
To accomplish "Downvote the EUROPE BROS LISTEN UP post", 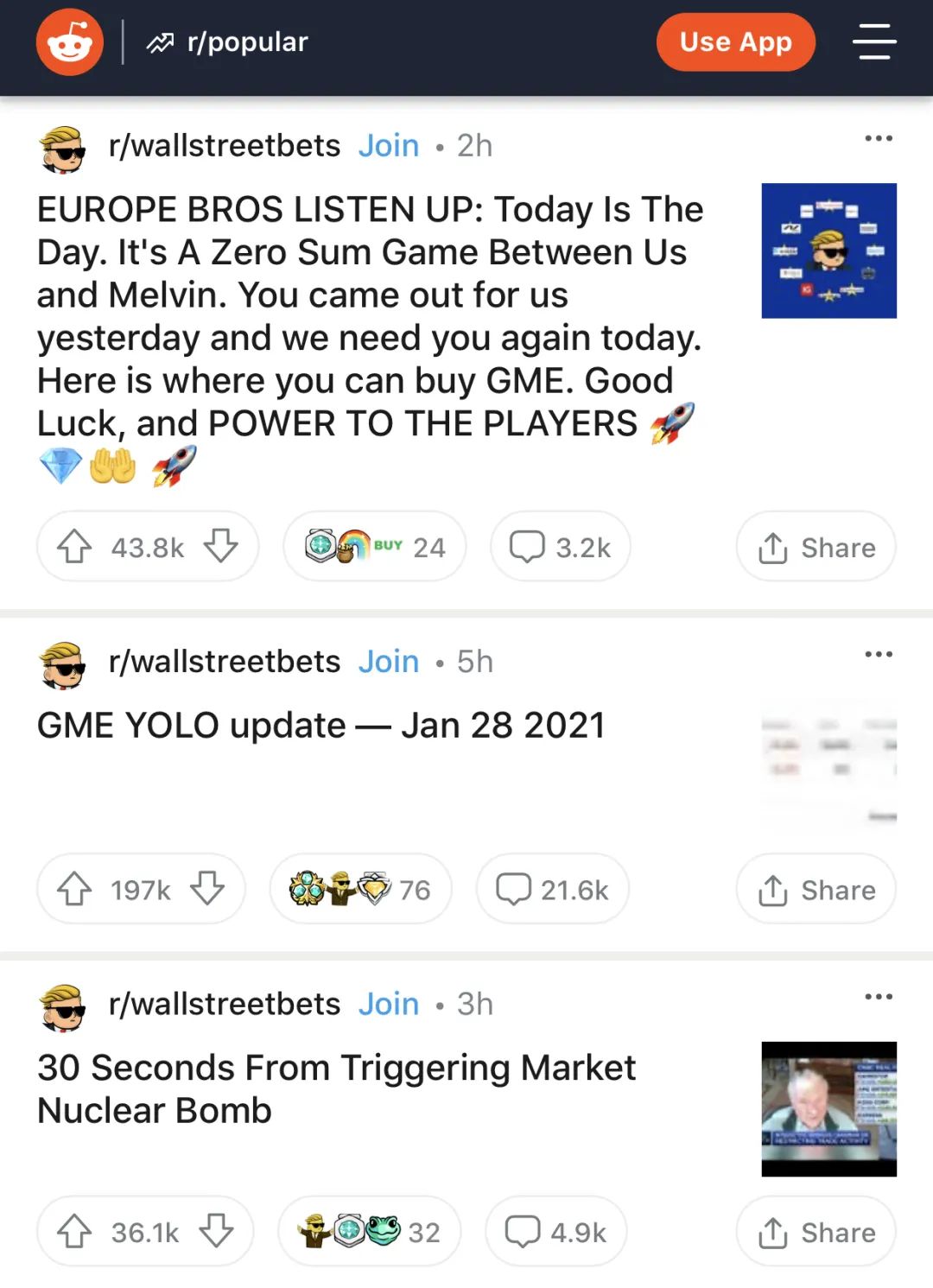I will [x=221, y=547].
